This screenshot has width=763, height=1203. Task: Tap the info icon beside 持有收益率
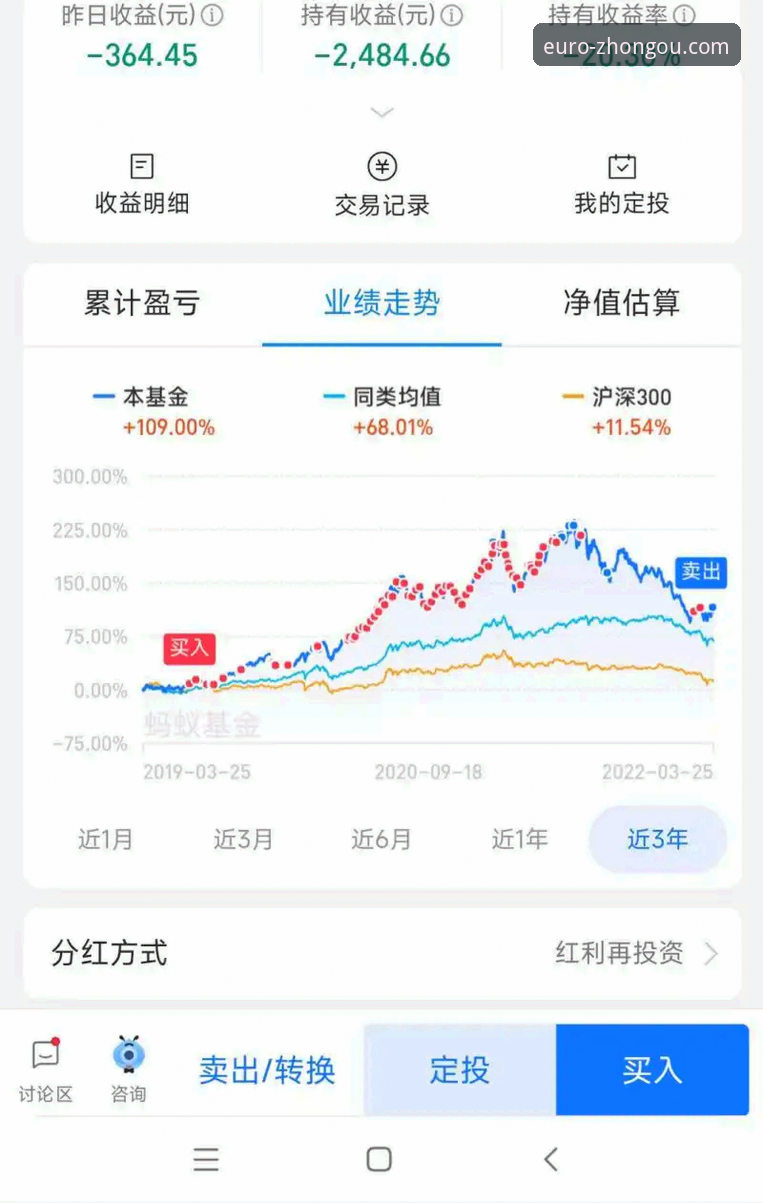(x=686, y=16)
